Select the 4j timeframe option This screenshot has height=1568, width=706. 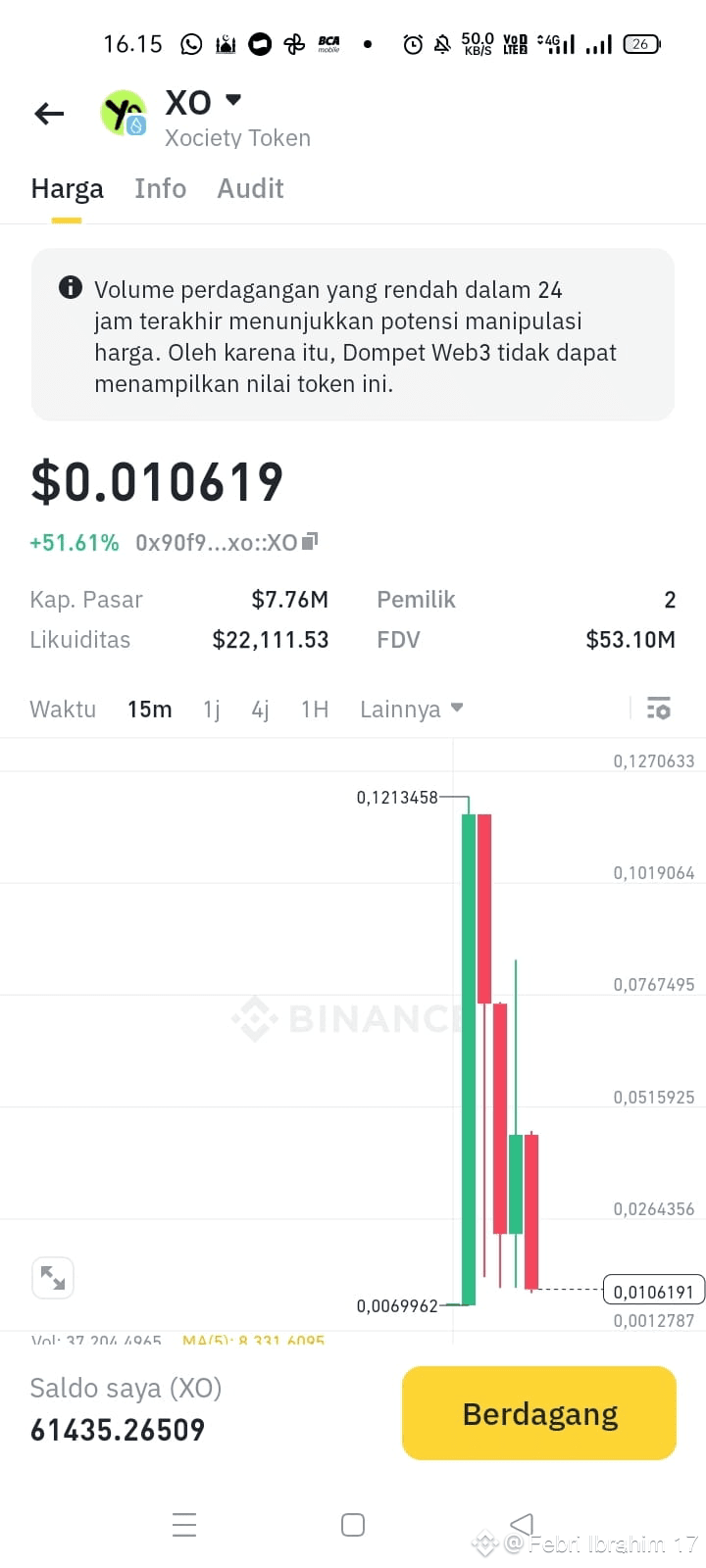coord(260,709)
